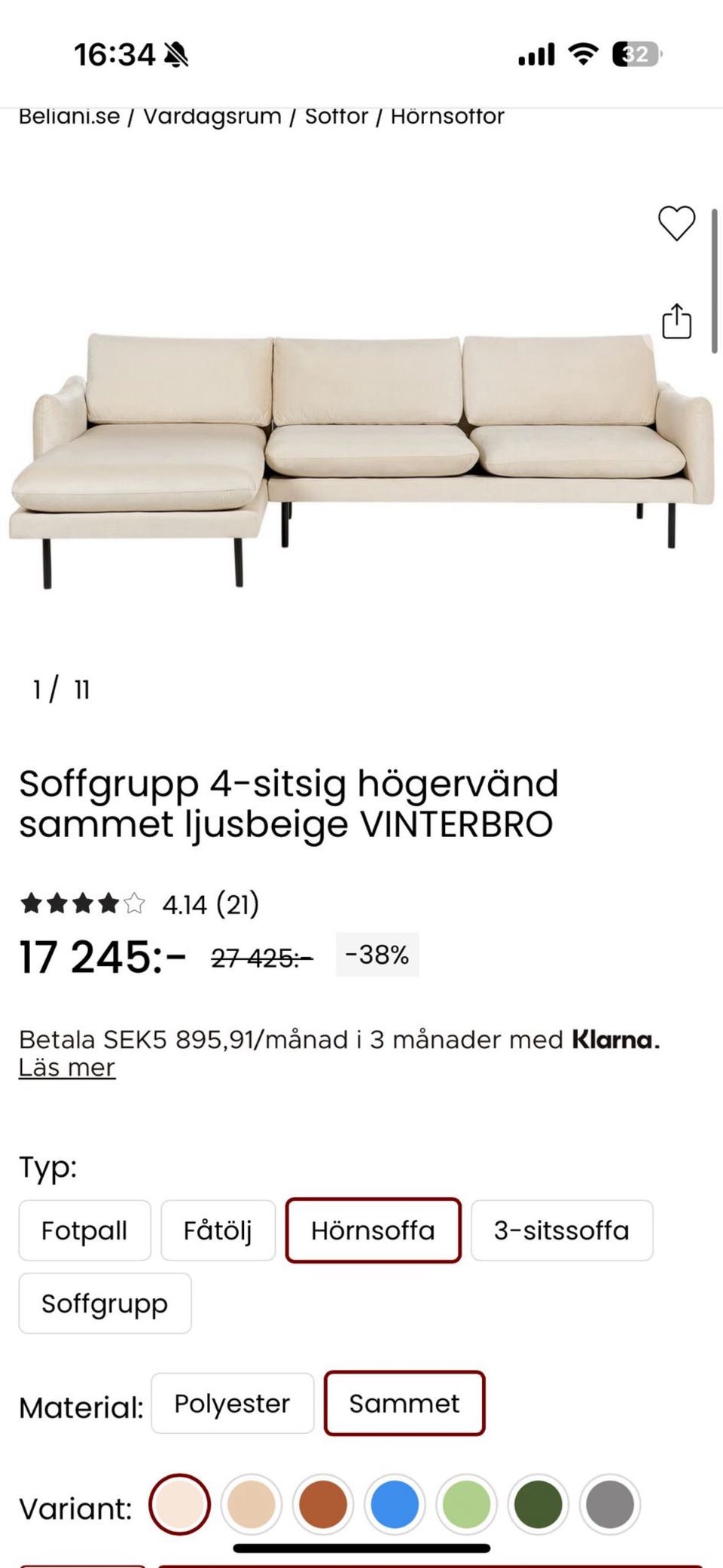Pick the blue color variant swatch

[x=394, y=1505]
